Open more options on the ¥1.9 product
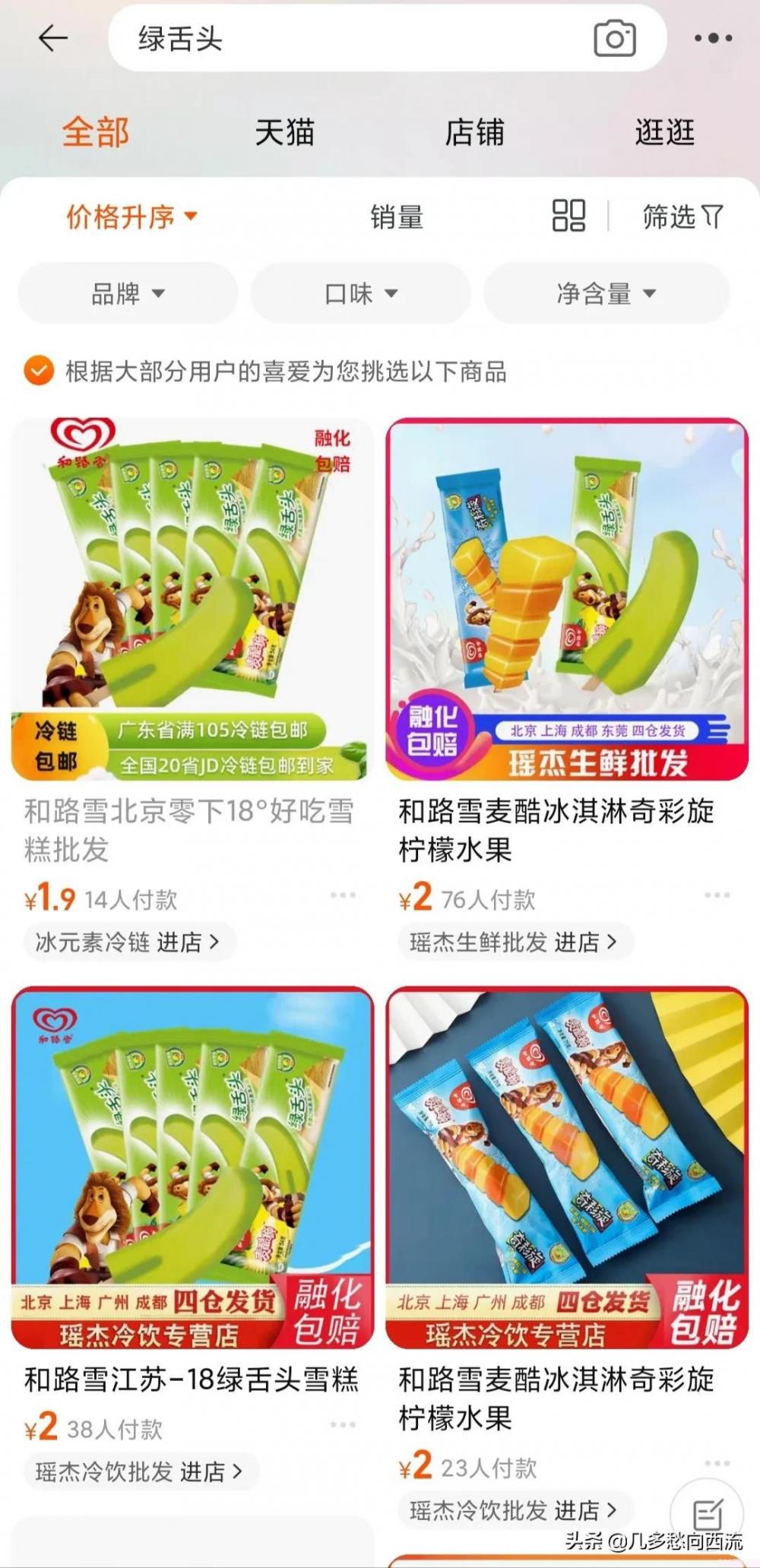Image resolution: width=760 pixels, height=1568 pixels. 344,896
